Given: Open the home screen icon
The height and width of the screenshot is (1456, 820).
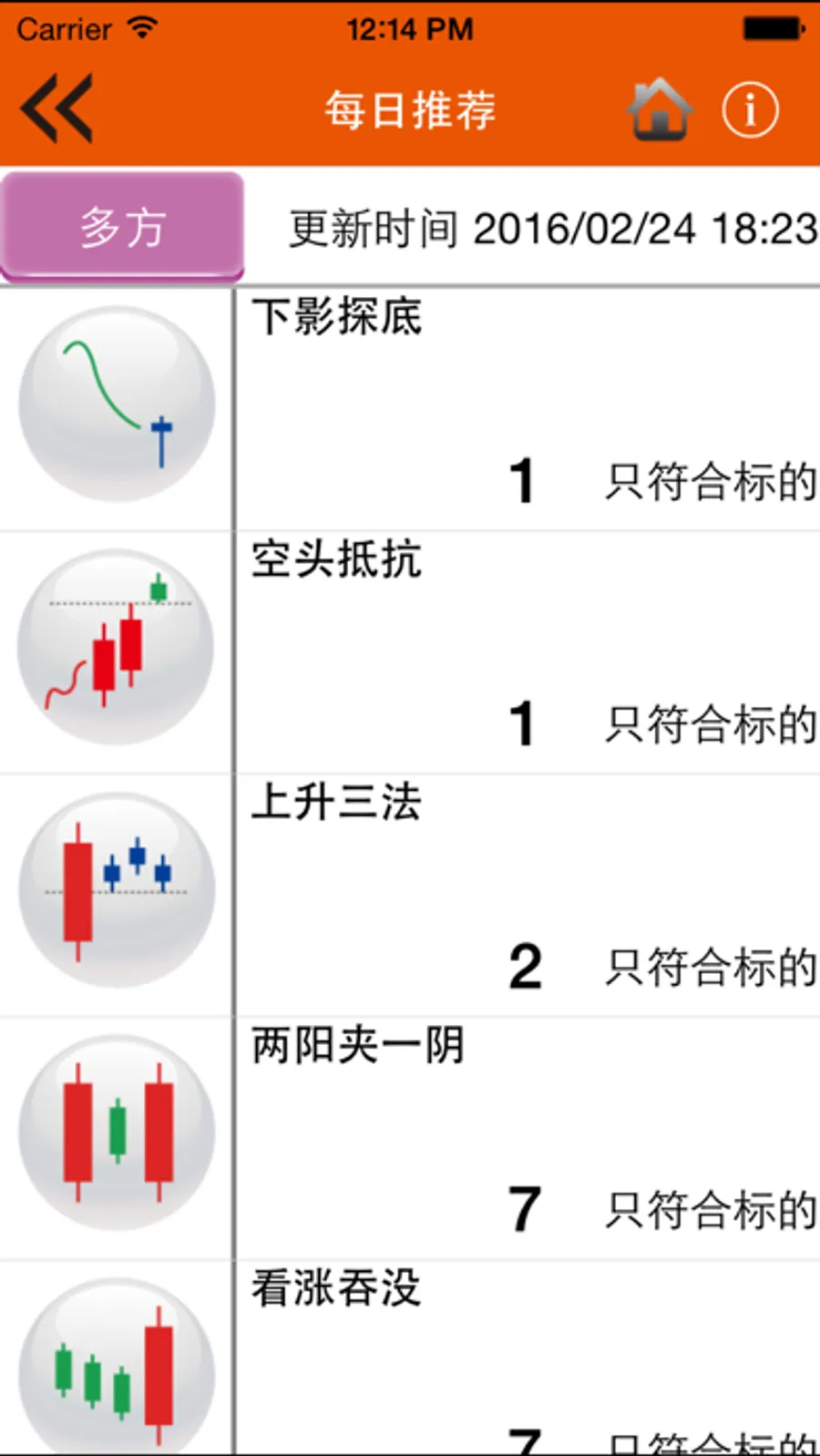Looking at the screenshot, I should [659, 109].
